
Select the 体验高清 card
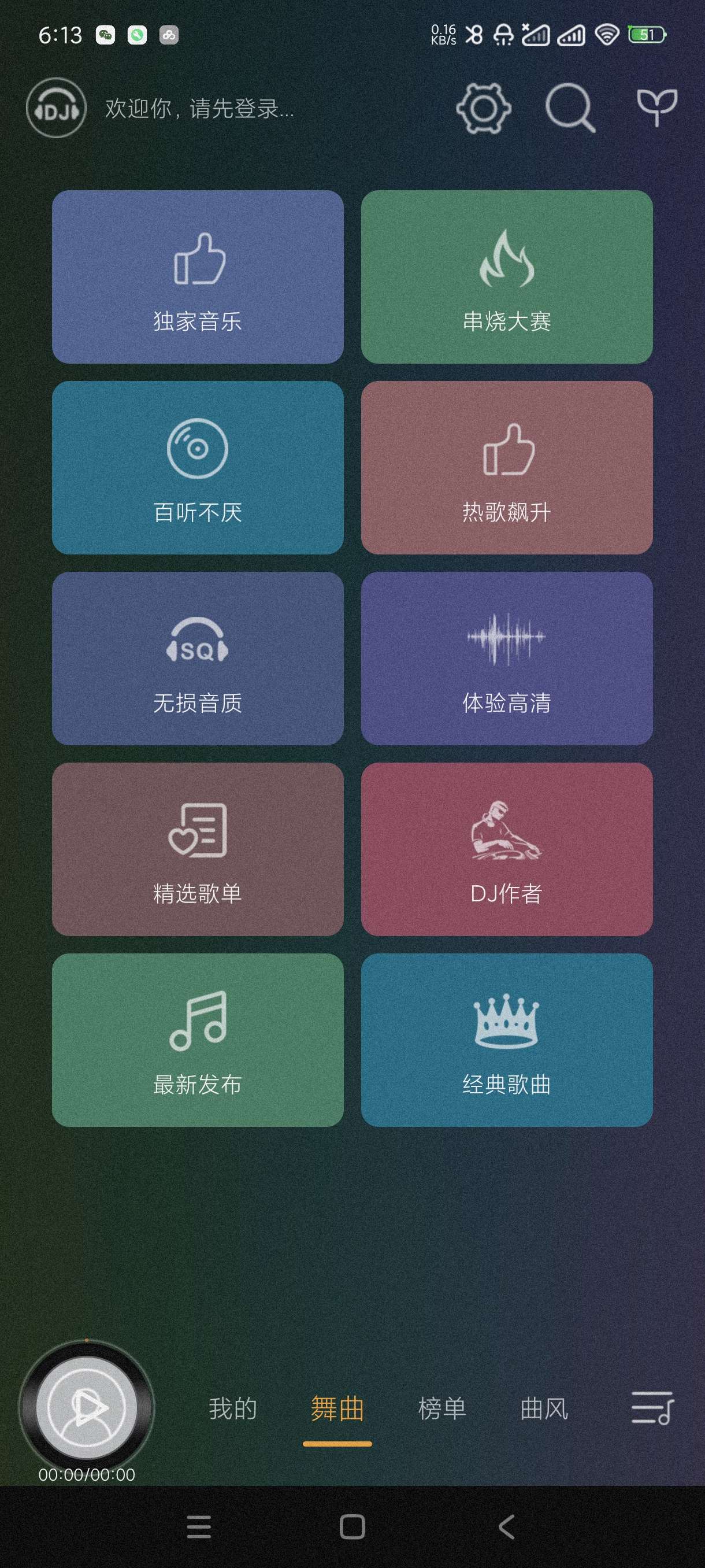click(x=507, y=658)
